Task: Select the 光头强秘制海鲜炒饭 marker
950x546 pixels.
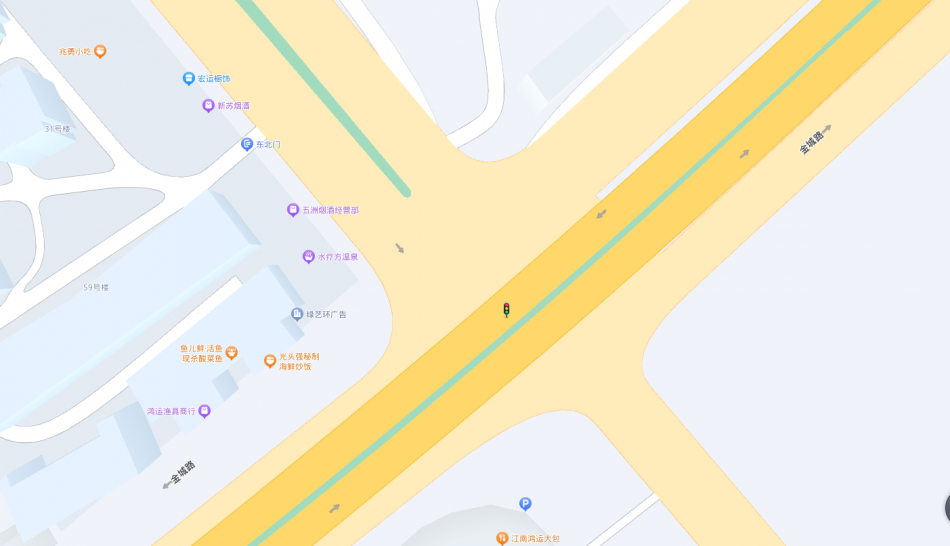Action: (270, 361)
